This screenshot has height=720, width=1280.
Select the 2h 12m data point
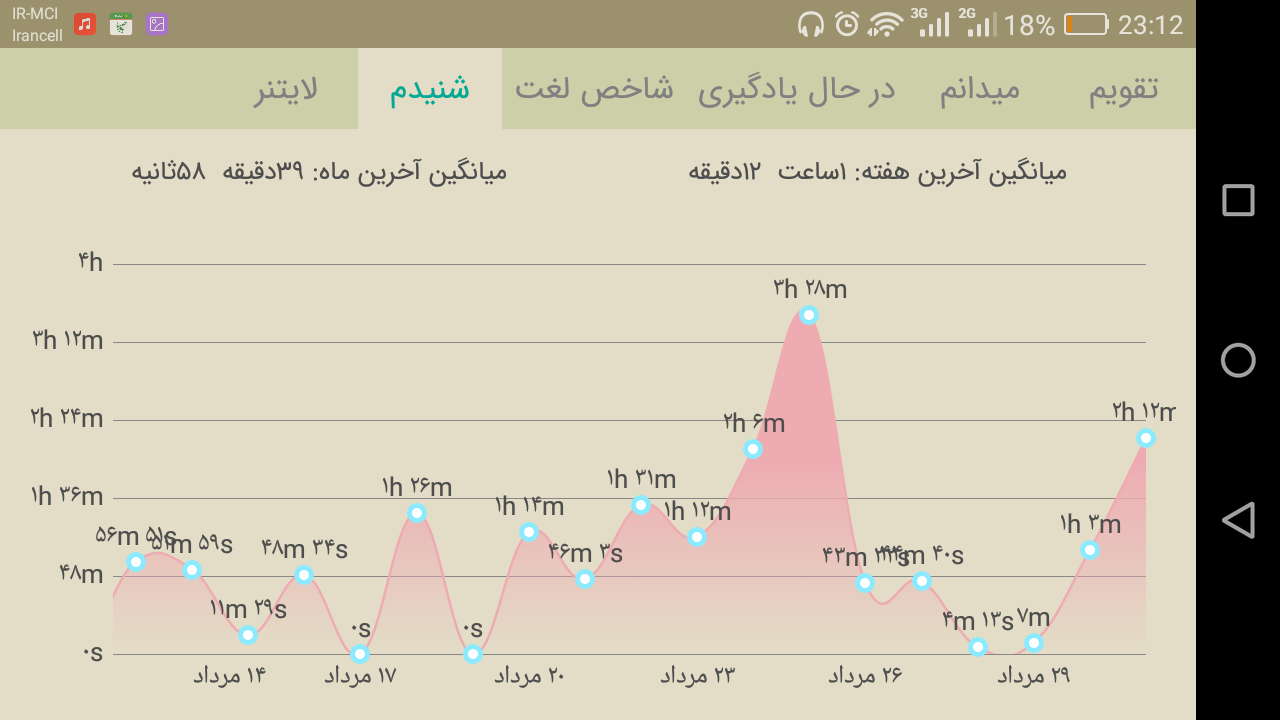pyautogui.click(x=1146, y=438)
